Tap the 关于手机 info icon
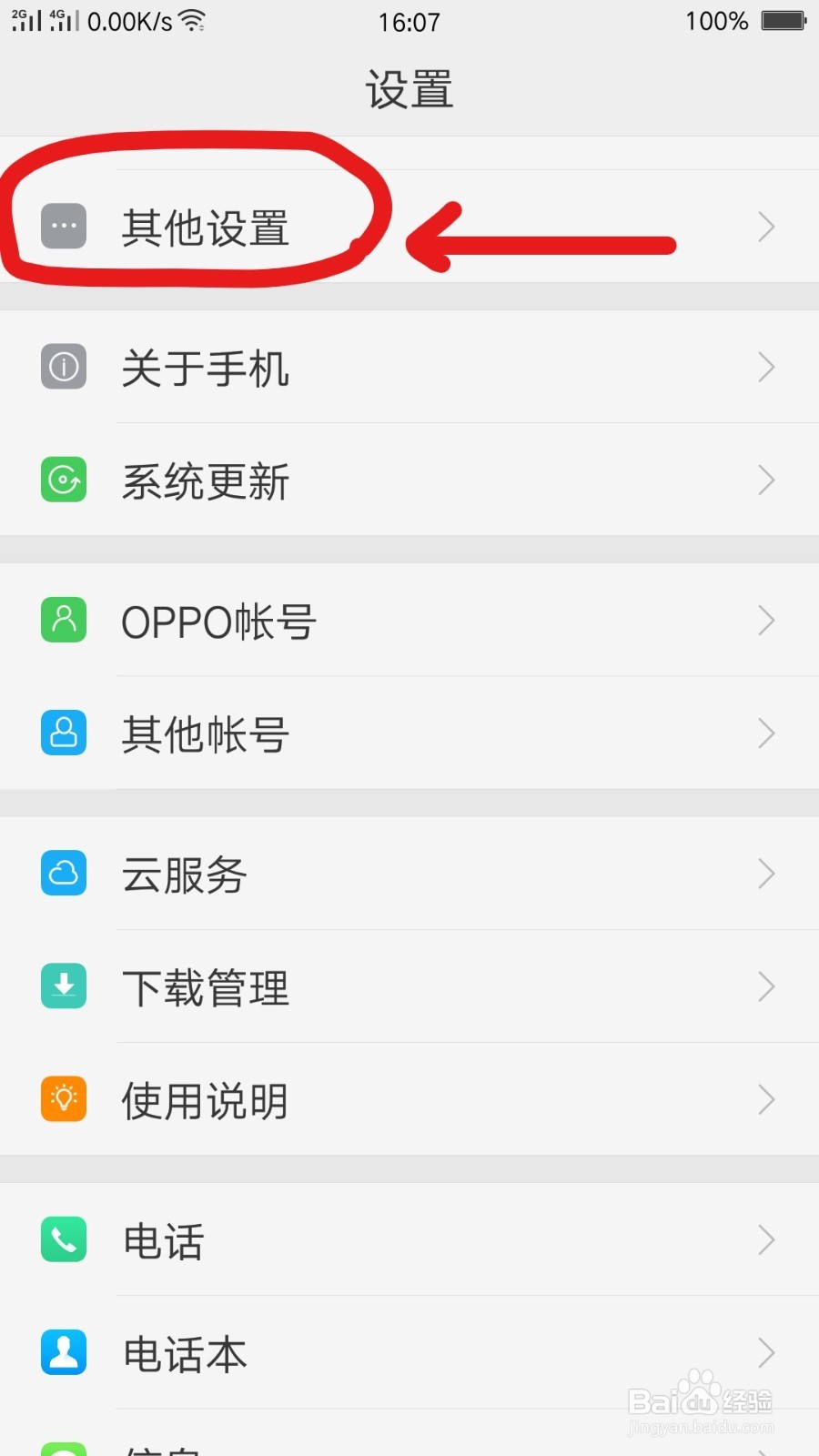This screenshot has height=1456, width=819. 62,367
